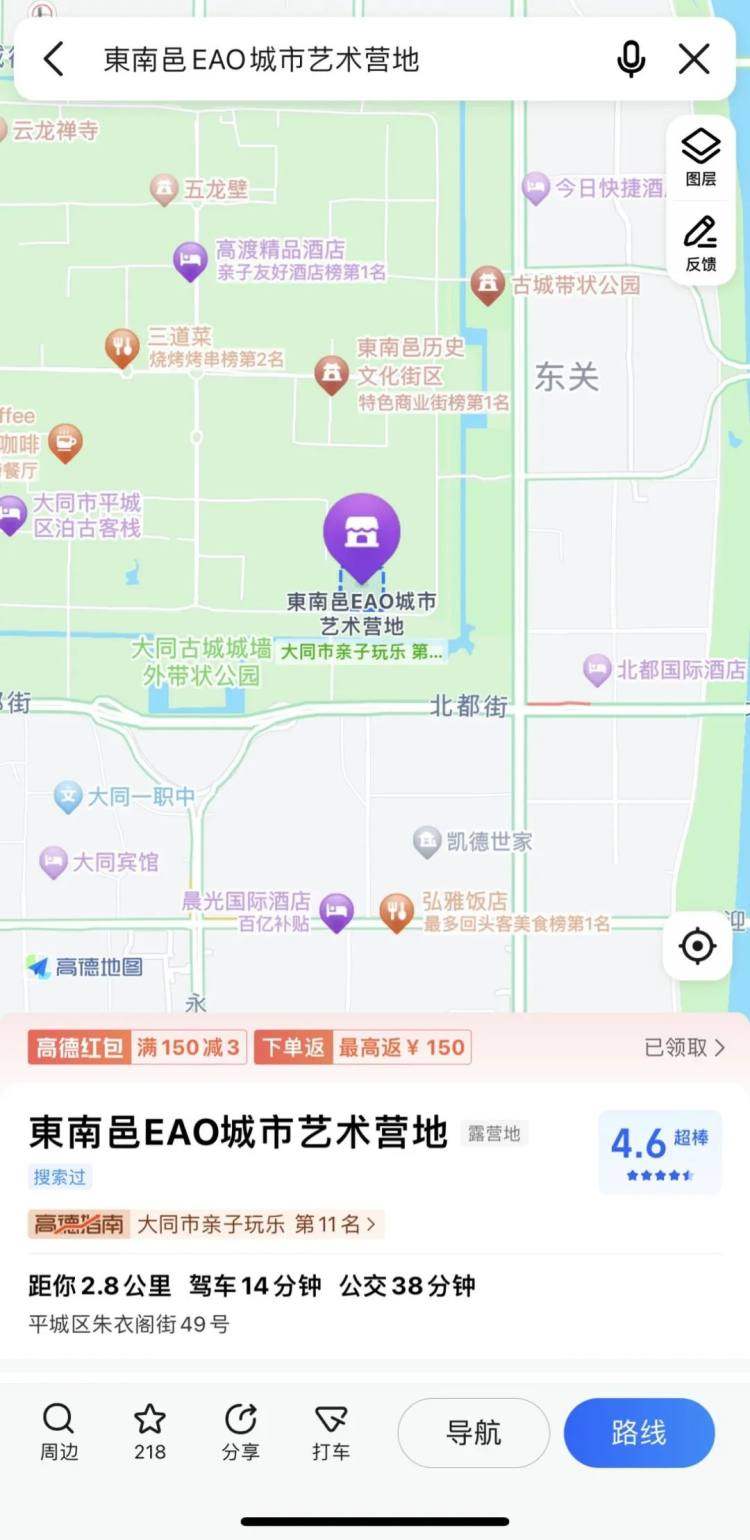Viewport: 750px width, 1540px height.
Task: Share this location via 分享
Action: click(x=240, y=1432)
